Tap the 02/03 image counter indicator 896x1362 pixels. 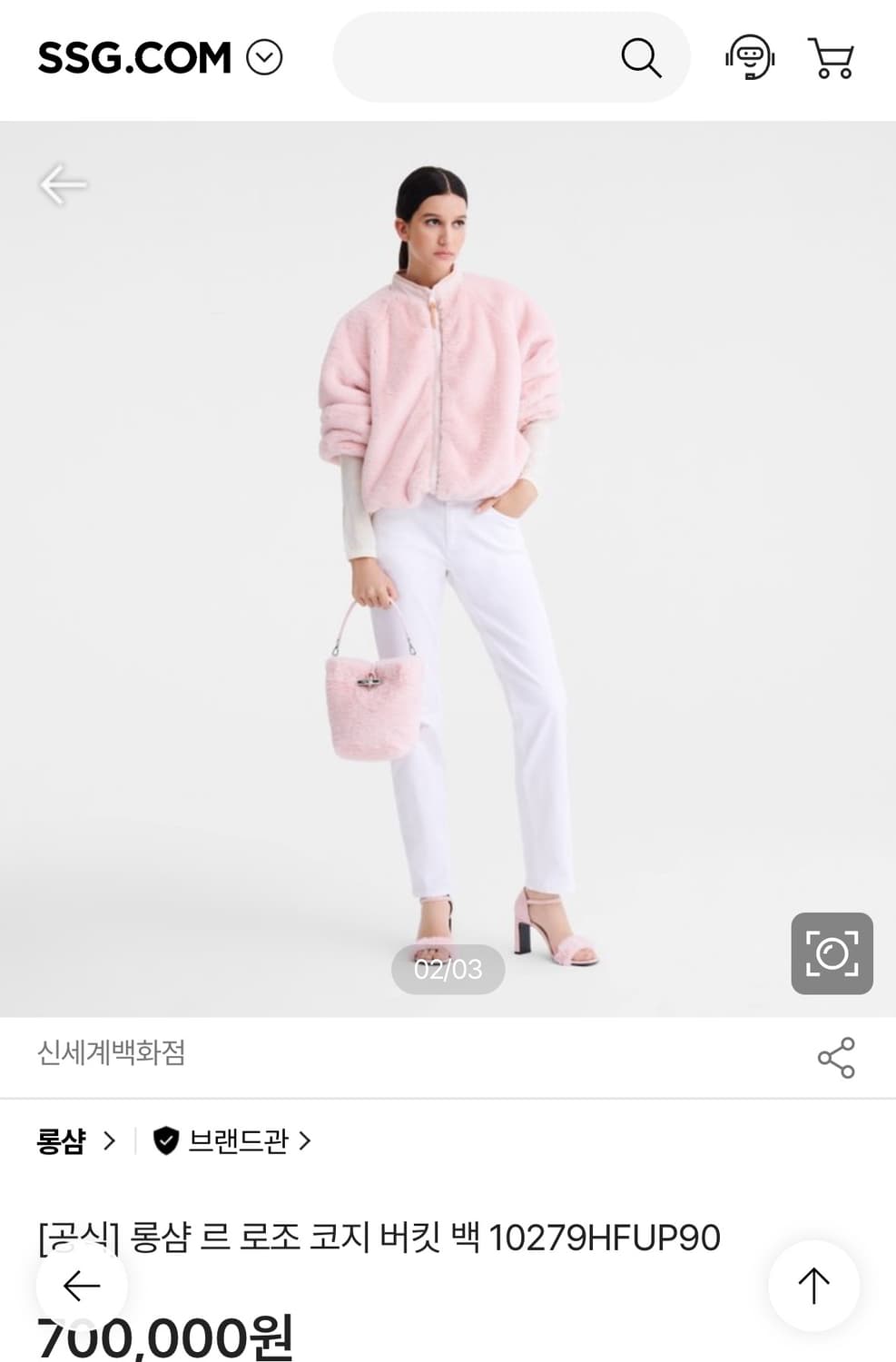coord(448,969)
